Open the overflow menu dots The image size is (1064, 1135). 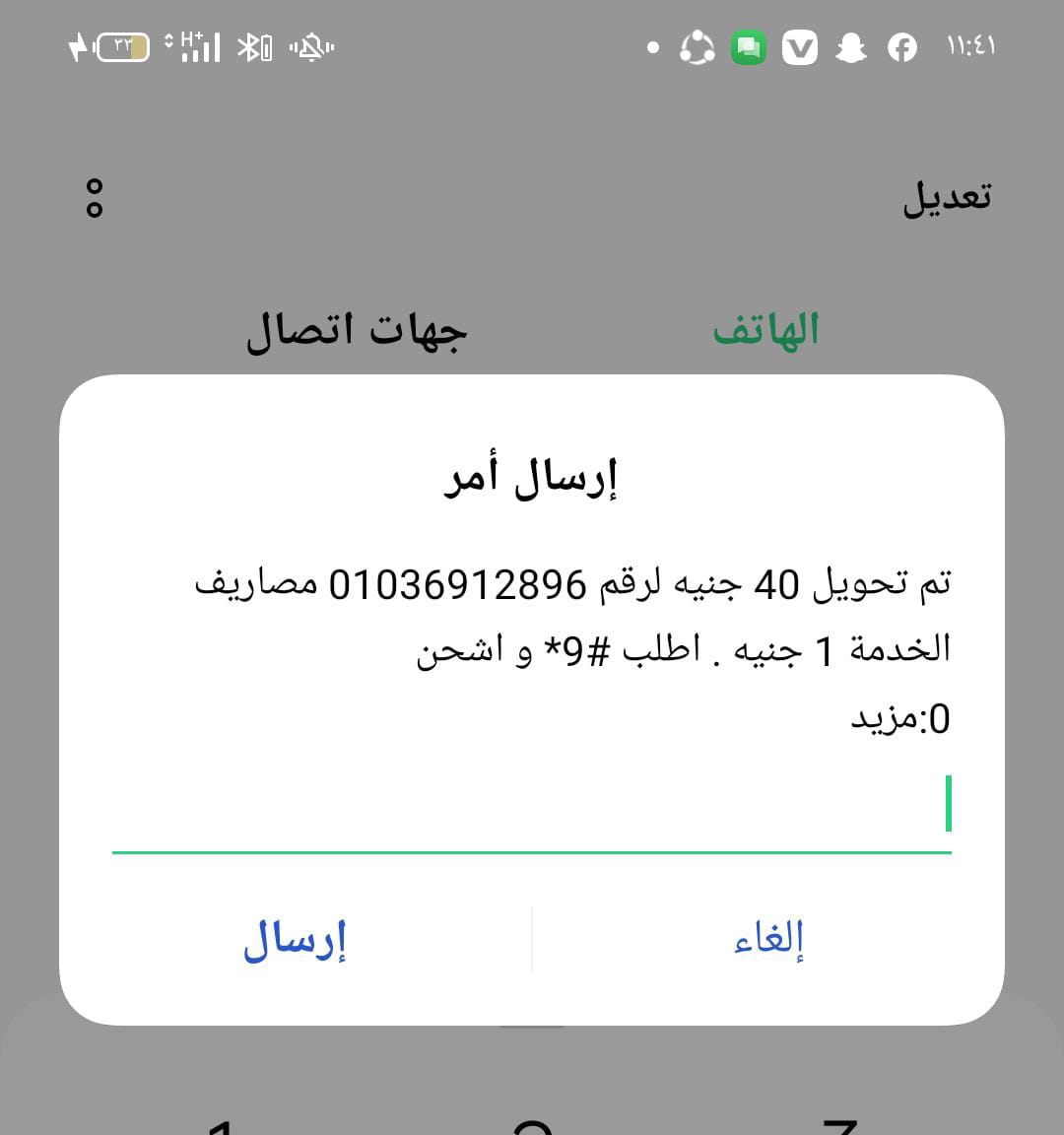95,198
